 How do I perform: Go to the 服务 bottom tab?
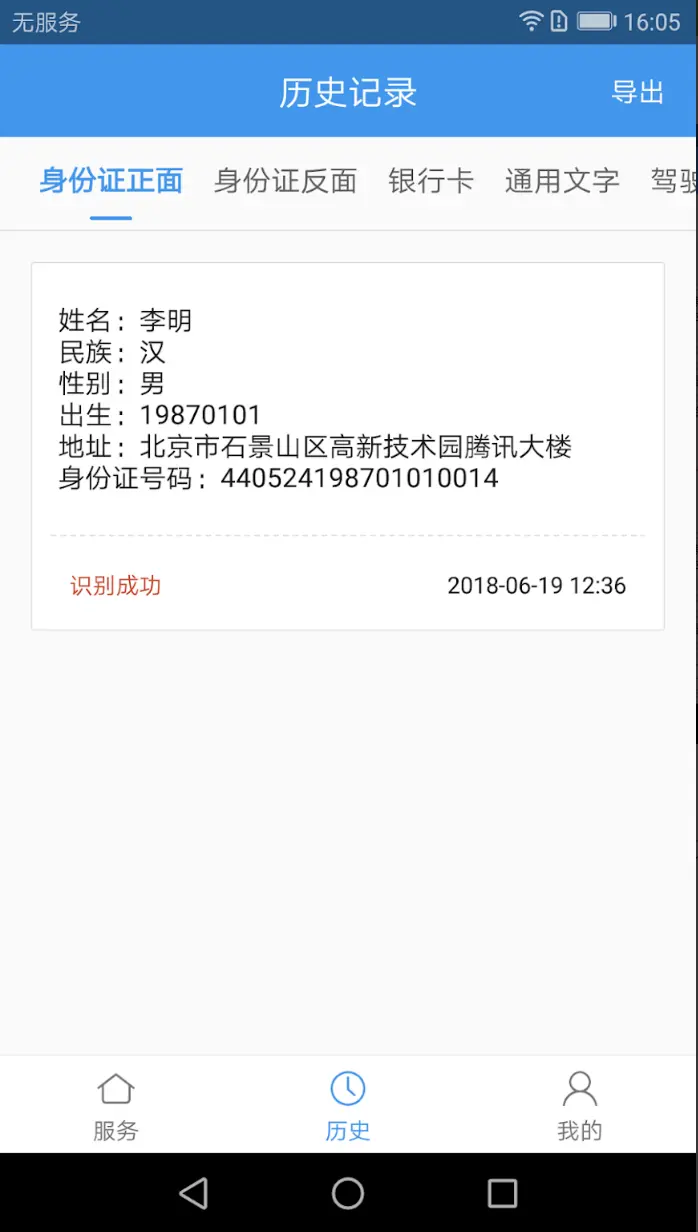116,1106
